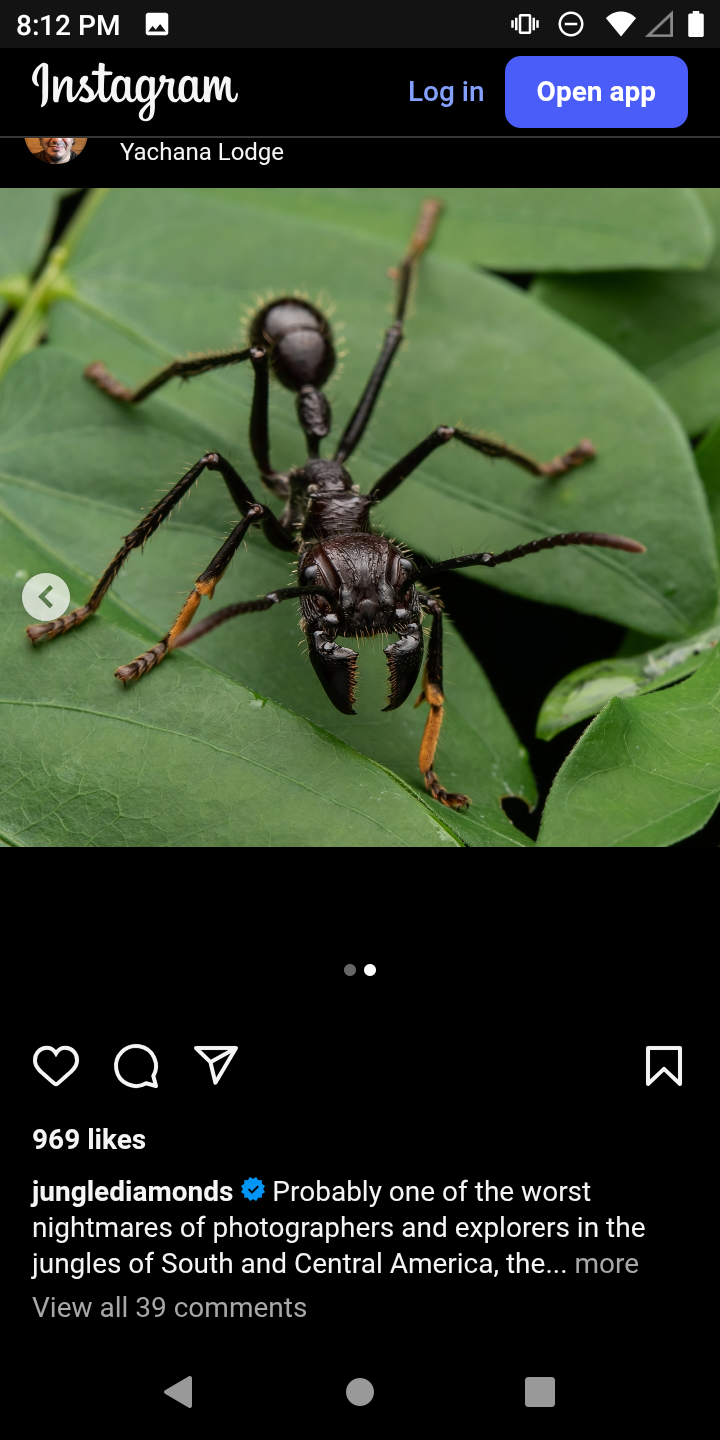The image size is (720, 1440).
Task: Expand the caption with more
Action: 607,1263
